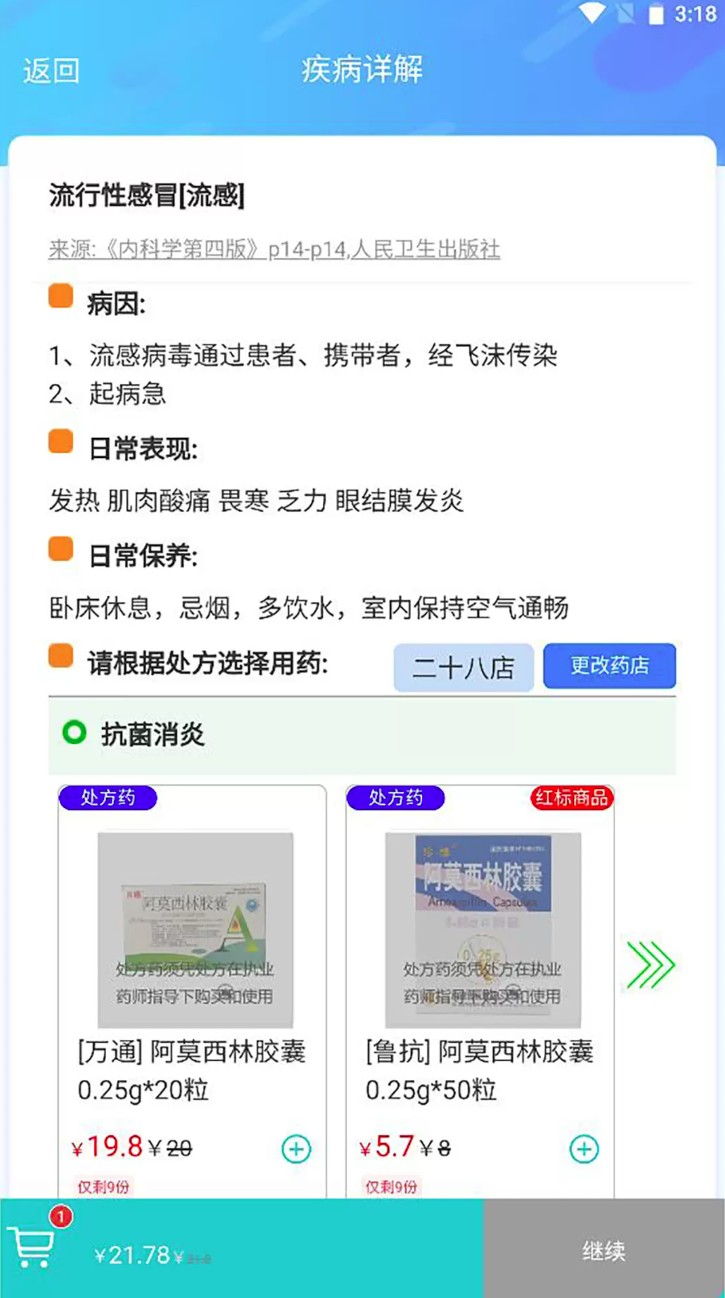Add 万通 阿莫西林胶囊 with the plus icon

point(294,1149)
